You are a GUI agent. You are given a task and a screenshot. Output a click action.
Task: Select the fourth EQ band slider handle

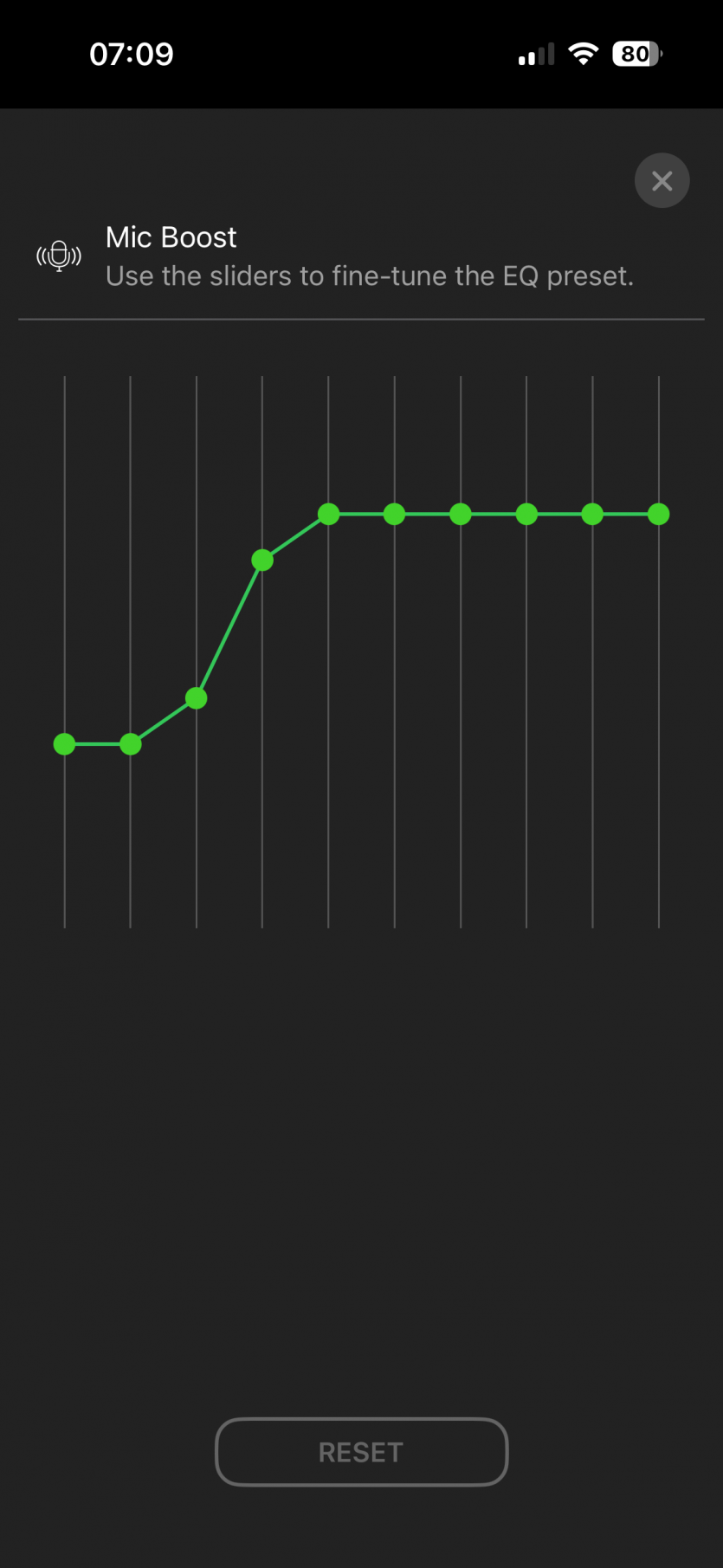pyautogui.click(x=262, y=560)
